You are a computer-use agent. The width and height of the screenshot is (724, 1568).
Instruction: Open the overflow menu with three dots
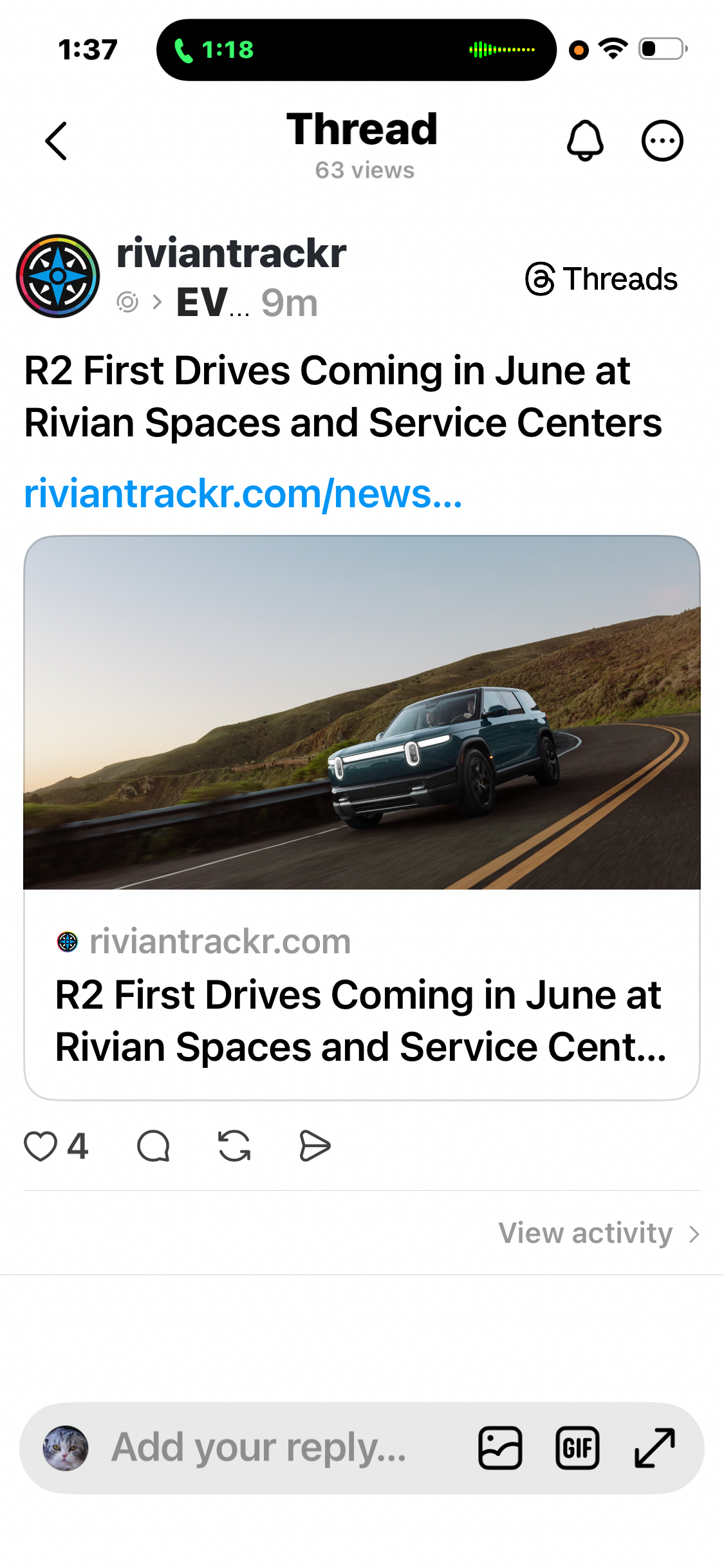click(x=662, y=140)
